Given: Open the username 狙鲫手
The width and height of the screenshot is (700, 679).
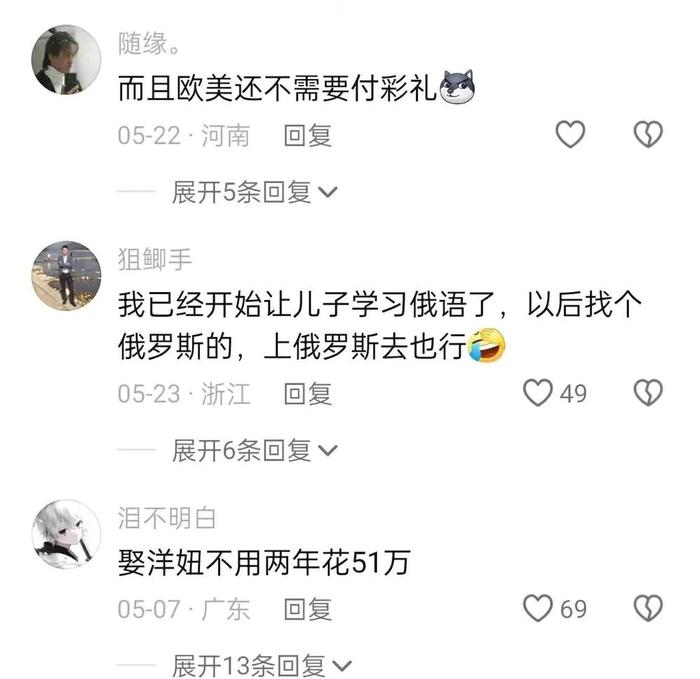Looking at the screenshot, I should point(154,259).
